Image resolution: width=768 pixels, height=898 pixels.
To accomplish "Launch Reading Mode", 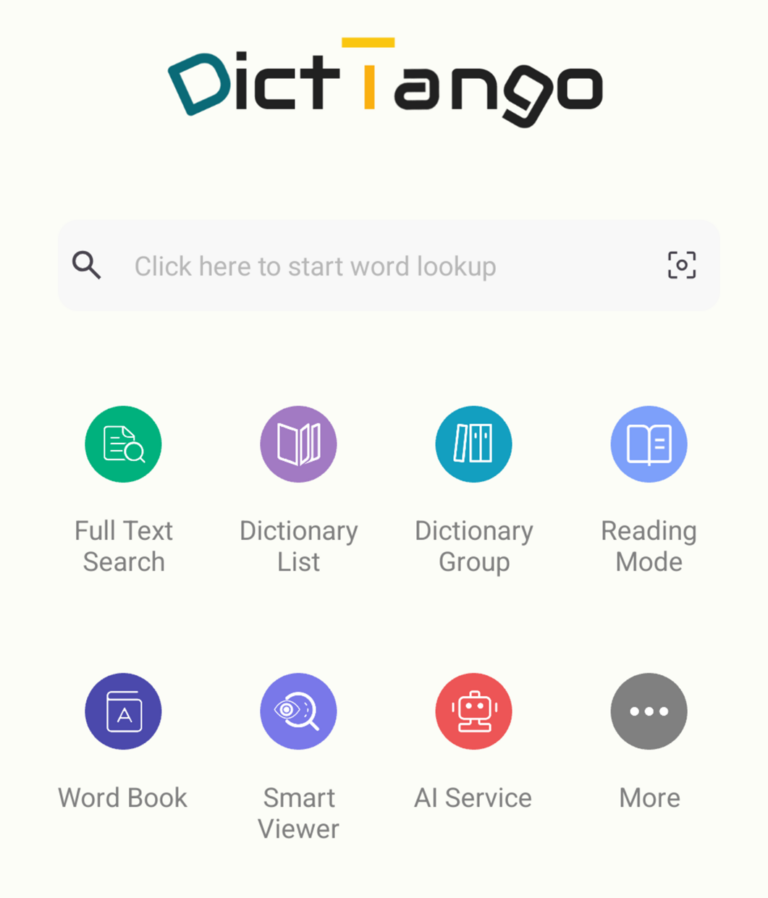I will pos(648,444).
